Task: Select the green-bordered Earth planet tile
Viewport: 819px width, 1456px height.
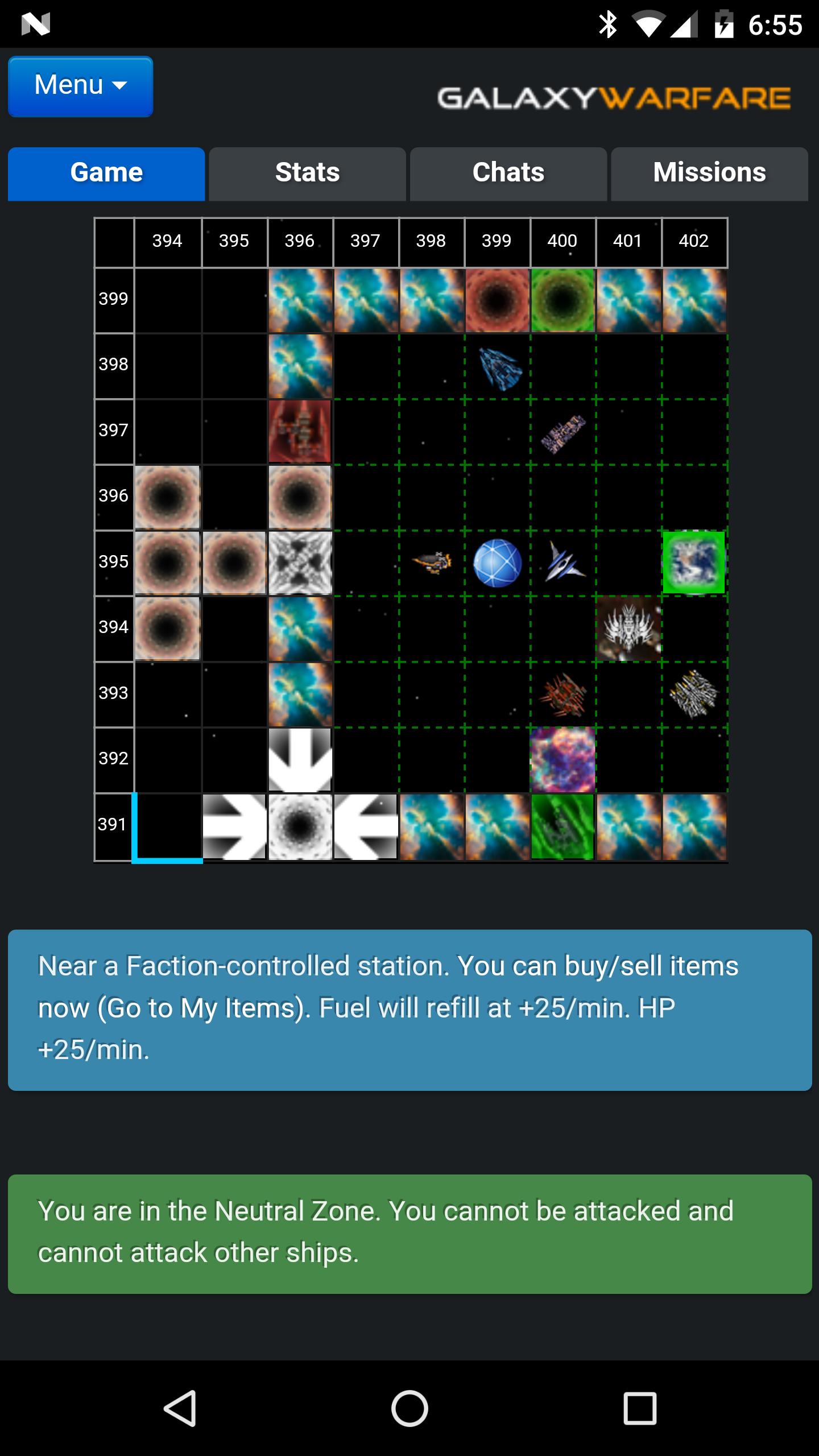Action: click(693, 562)
